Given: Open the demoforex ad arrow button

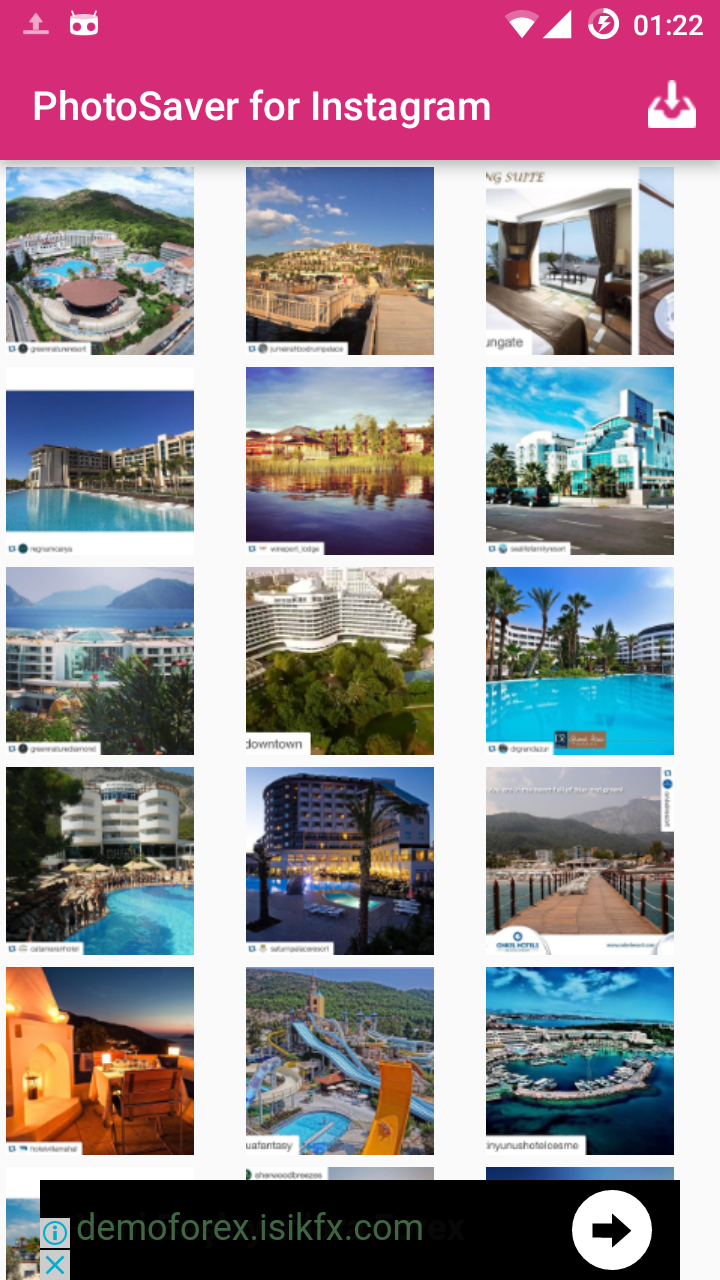Looking at the screenshot, I should pyautogui.click(x=611, y=1230).
